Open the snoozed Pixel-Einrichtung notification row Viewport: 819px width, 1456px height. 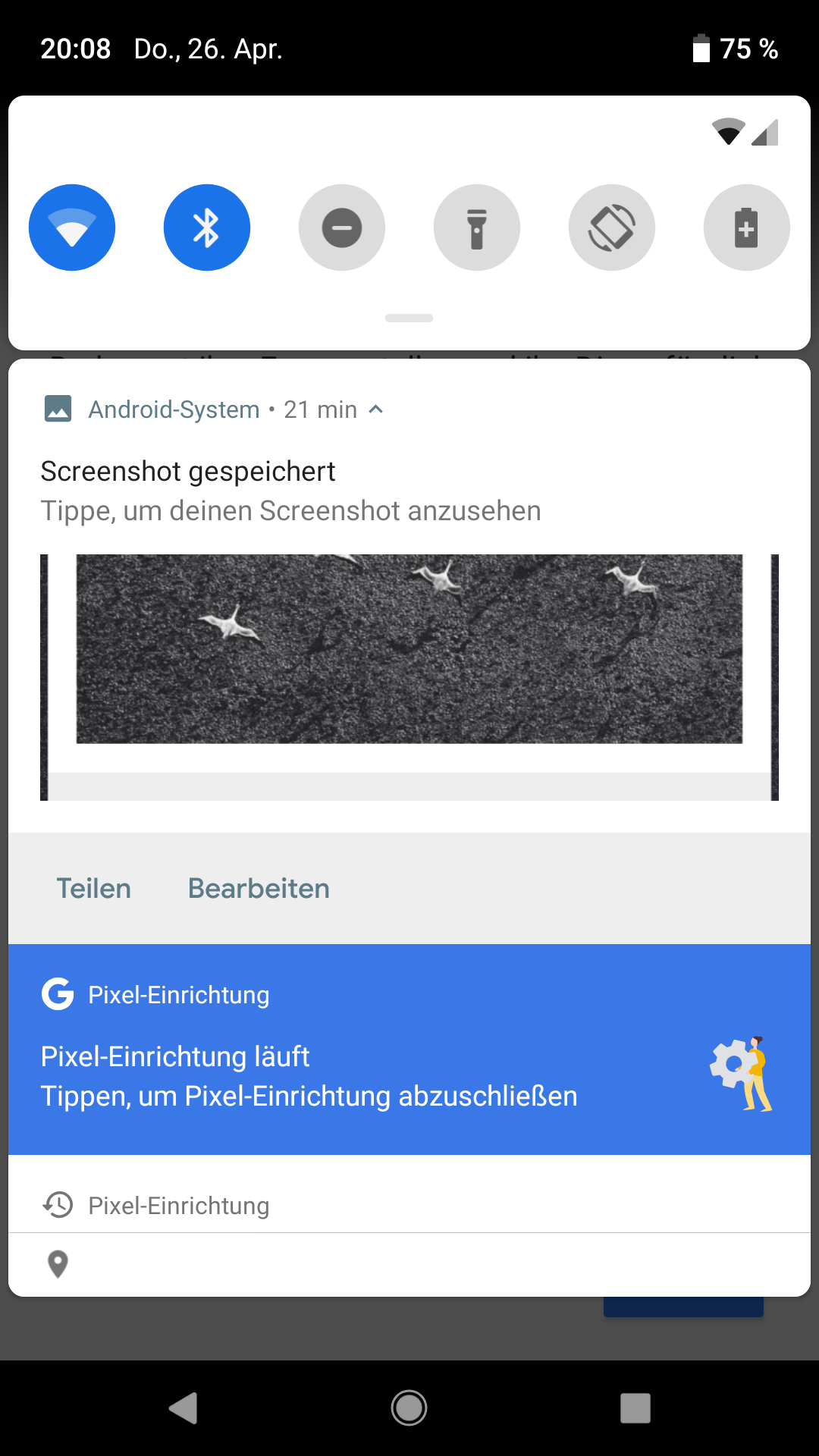coord(179,1206)
